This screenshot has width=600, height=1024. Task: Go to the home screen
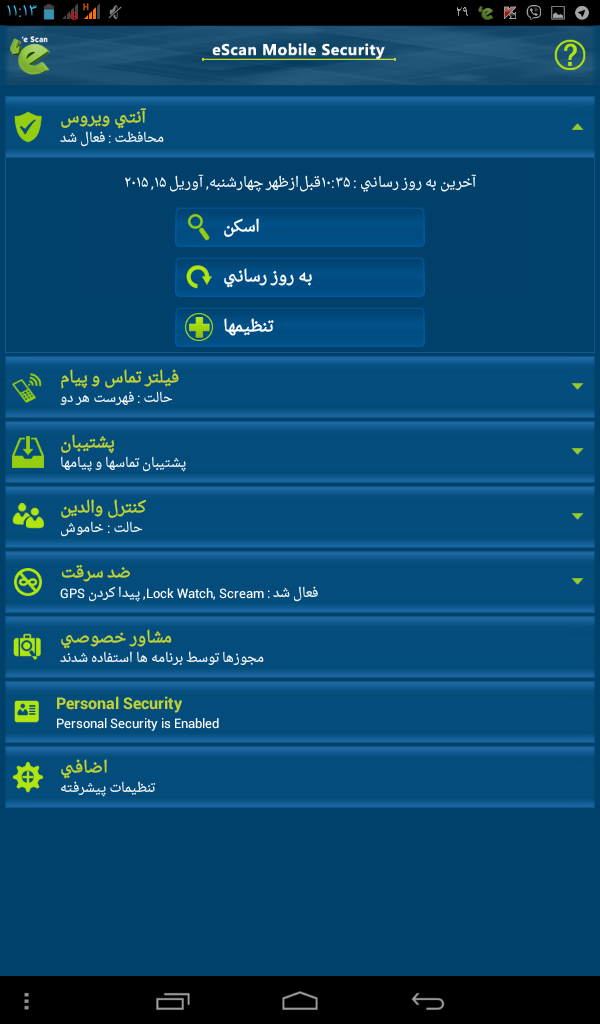tap(300, 1000)
